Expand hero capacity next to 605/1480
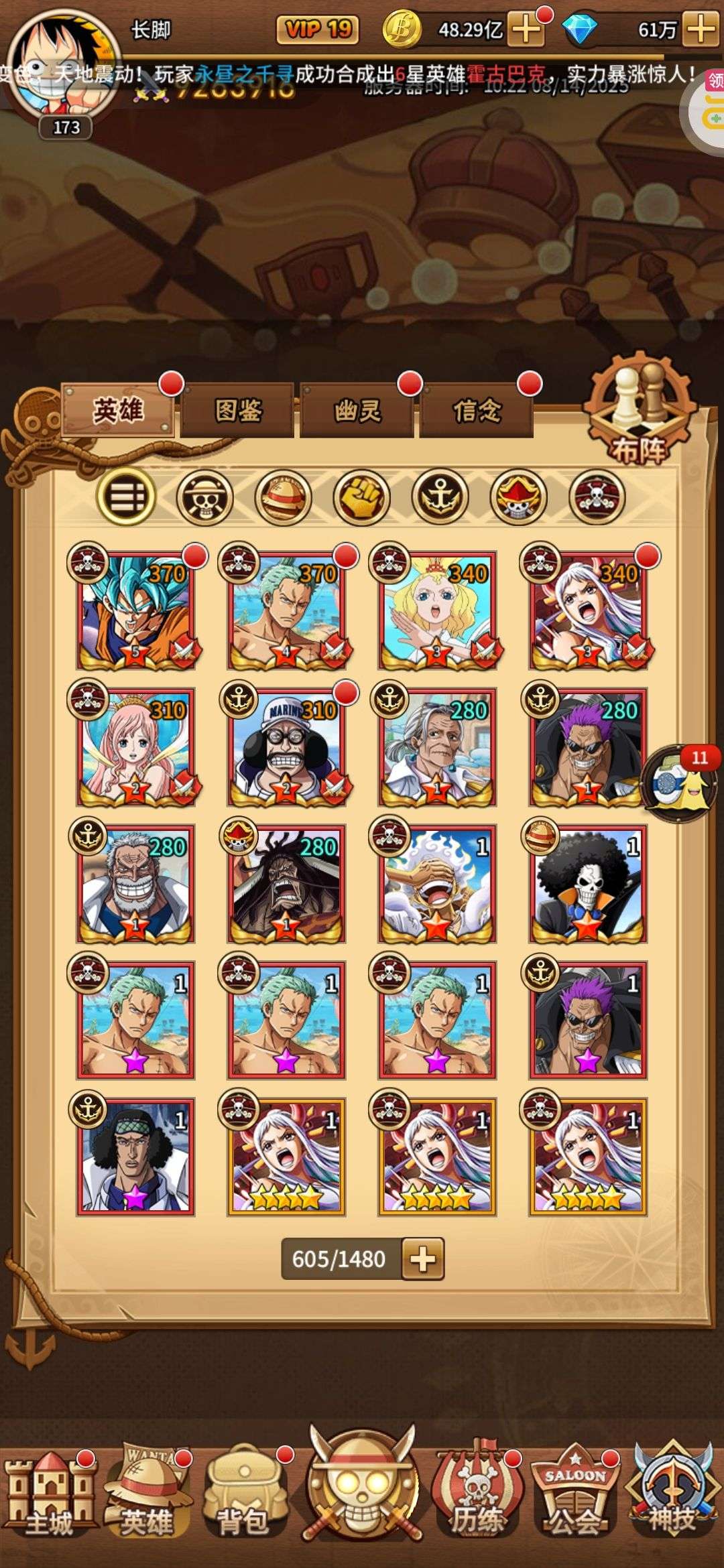The width and height of the screenshot is (724, 1568). pos(423,1259)
